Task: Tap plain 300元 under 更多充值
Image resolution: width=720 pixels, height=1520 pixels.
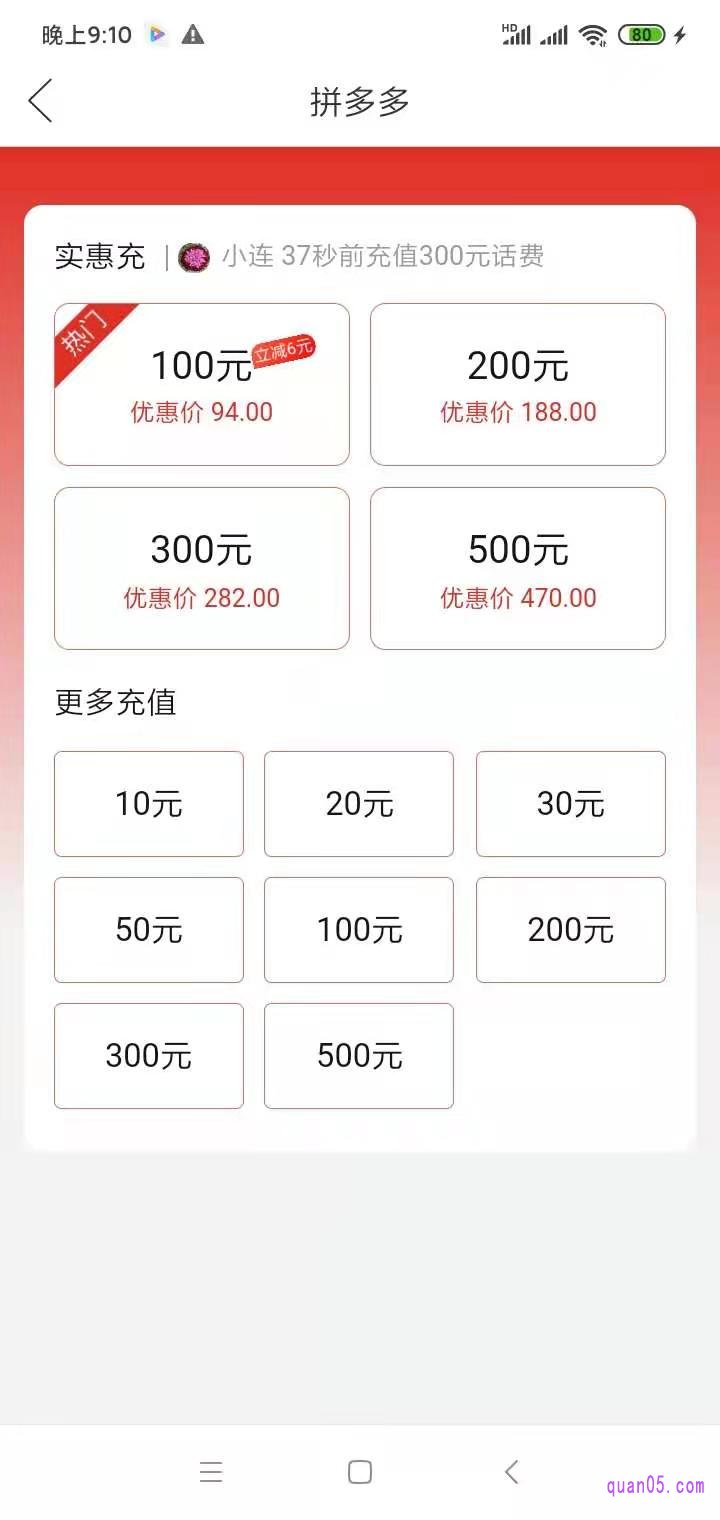Action: [x=149, y=1056]
